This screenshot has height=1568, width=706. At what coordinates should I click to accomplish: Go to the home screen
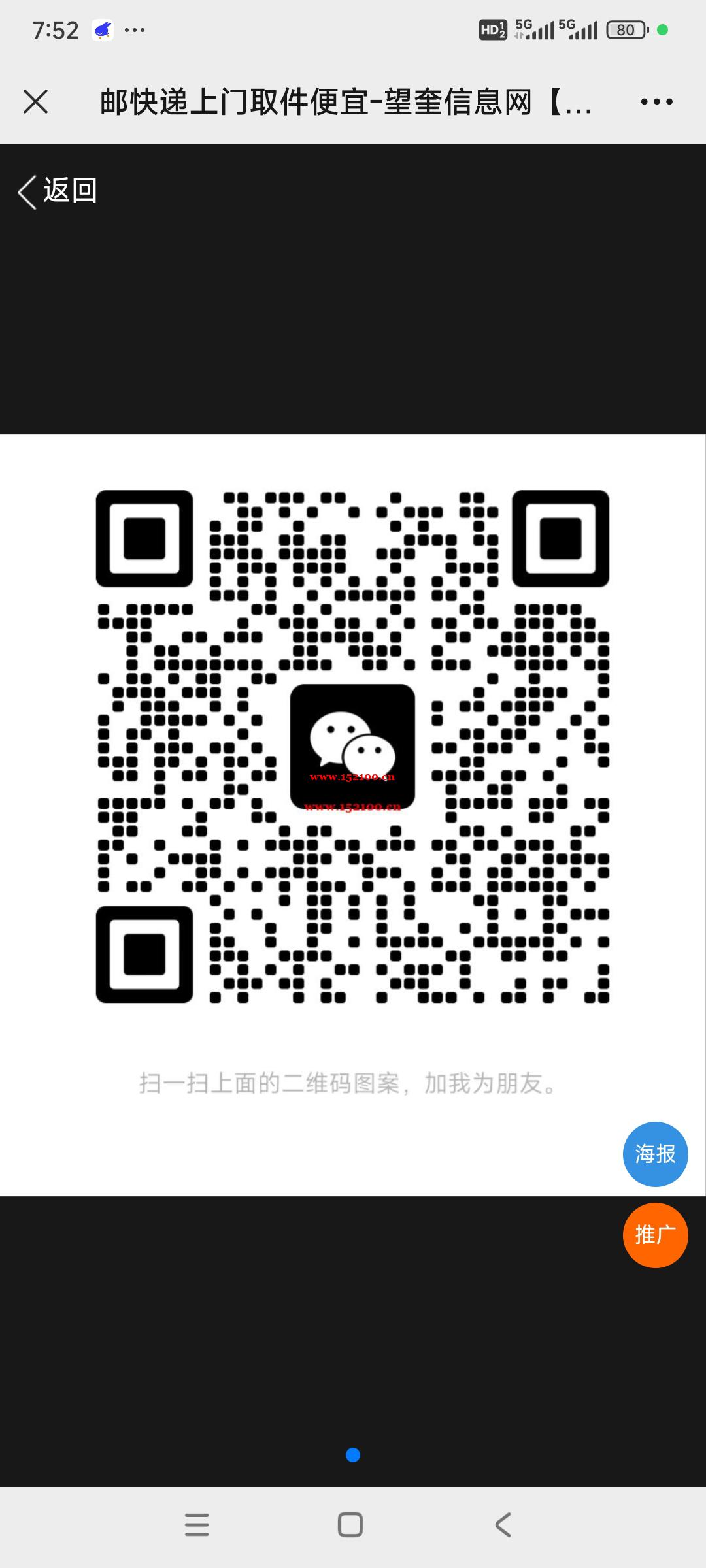350,1525
